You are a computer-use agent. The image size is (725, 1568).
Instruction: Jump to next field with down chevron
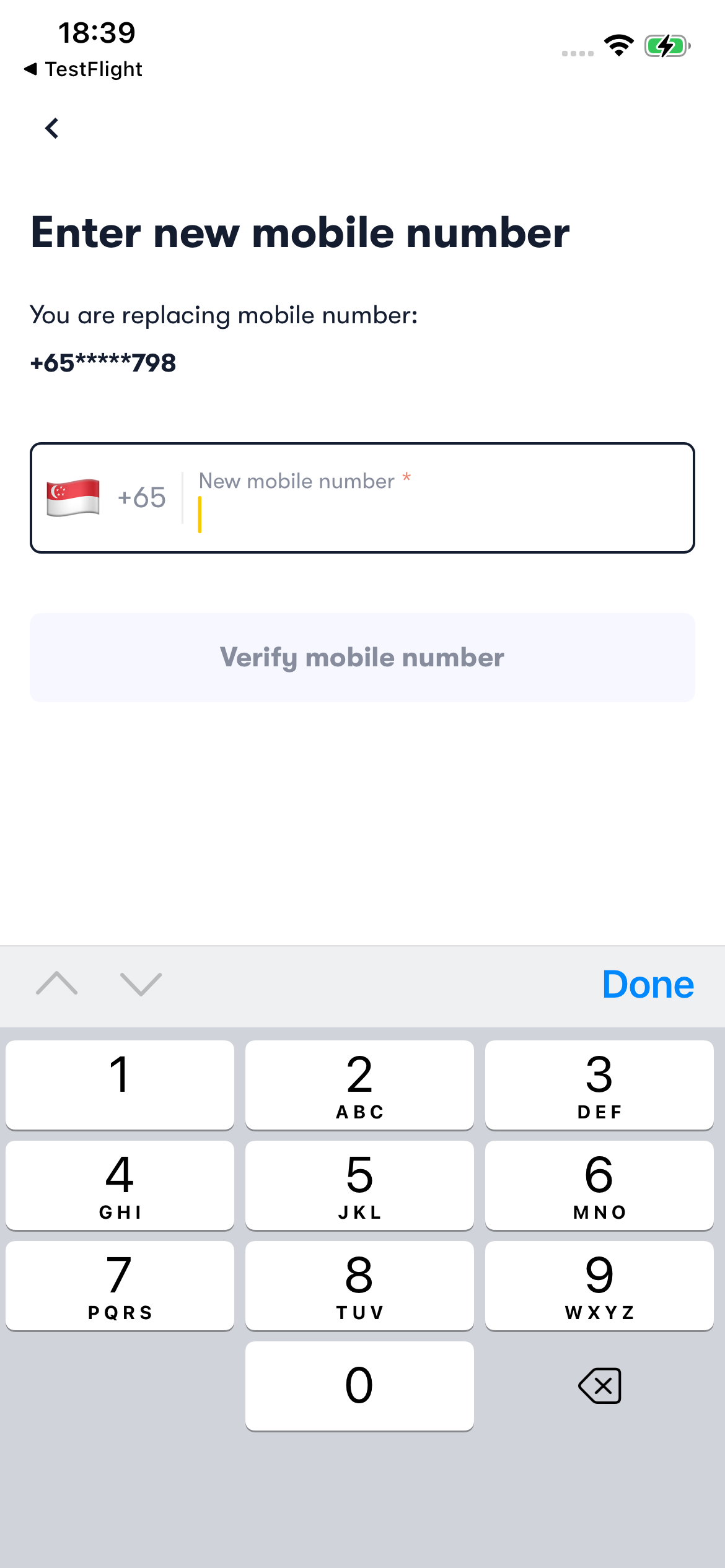pos(141,983)
